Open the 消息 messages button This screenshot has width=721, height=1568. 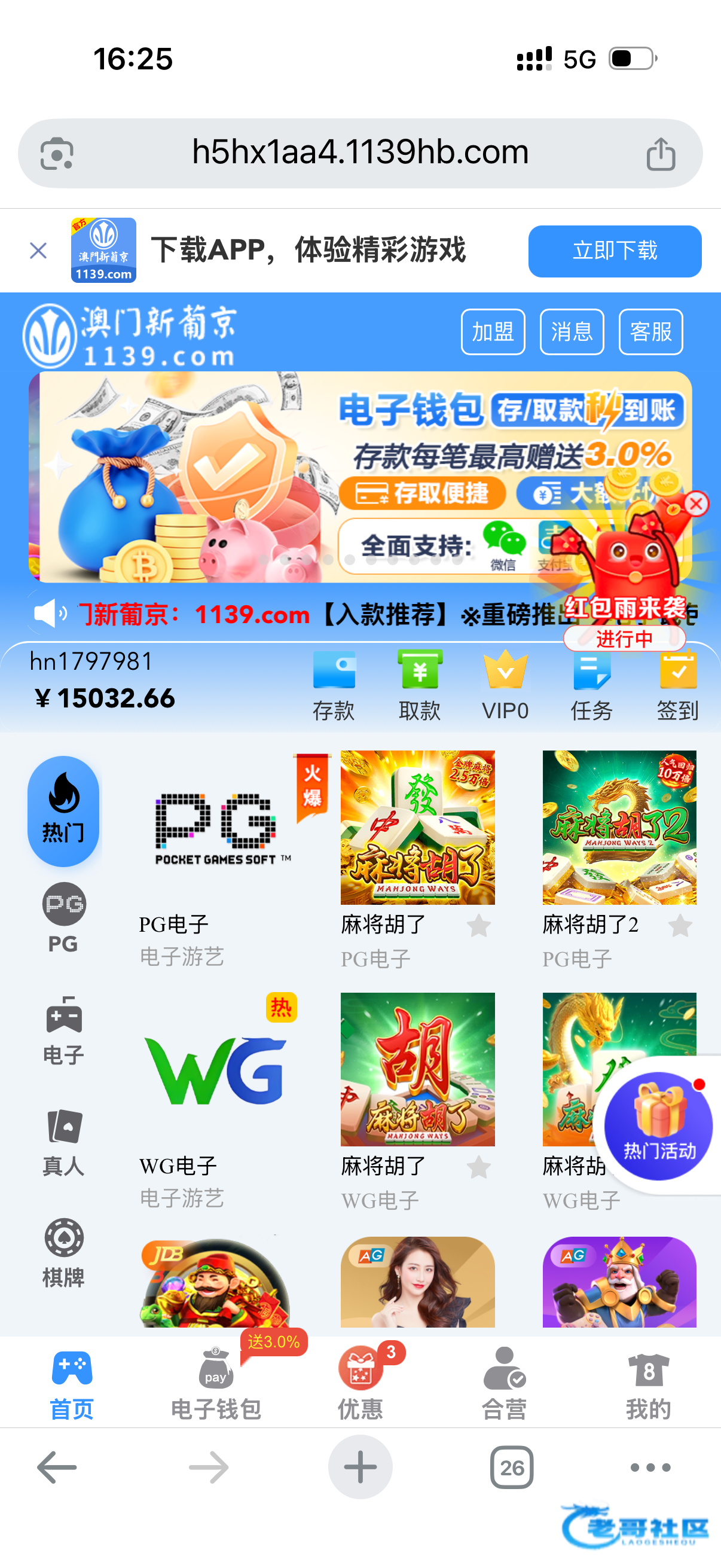(572, 332)
